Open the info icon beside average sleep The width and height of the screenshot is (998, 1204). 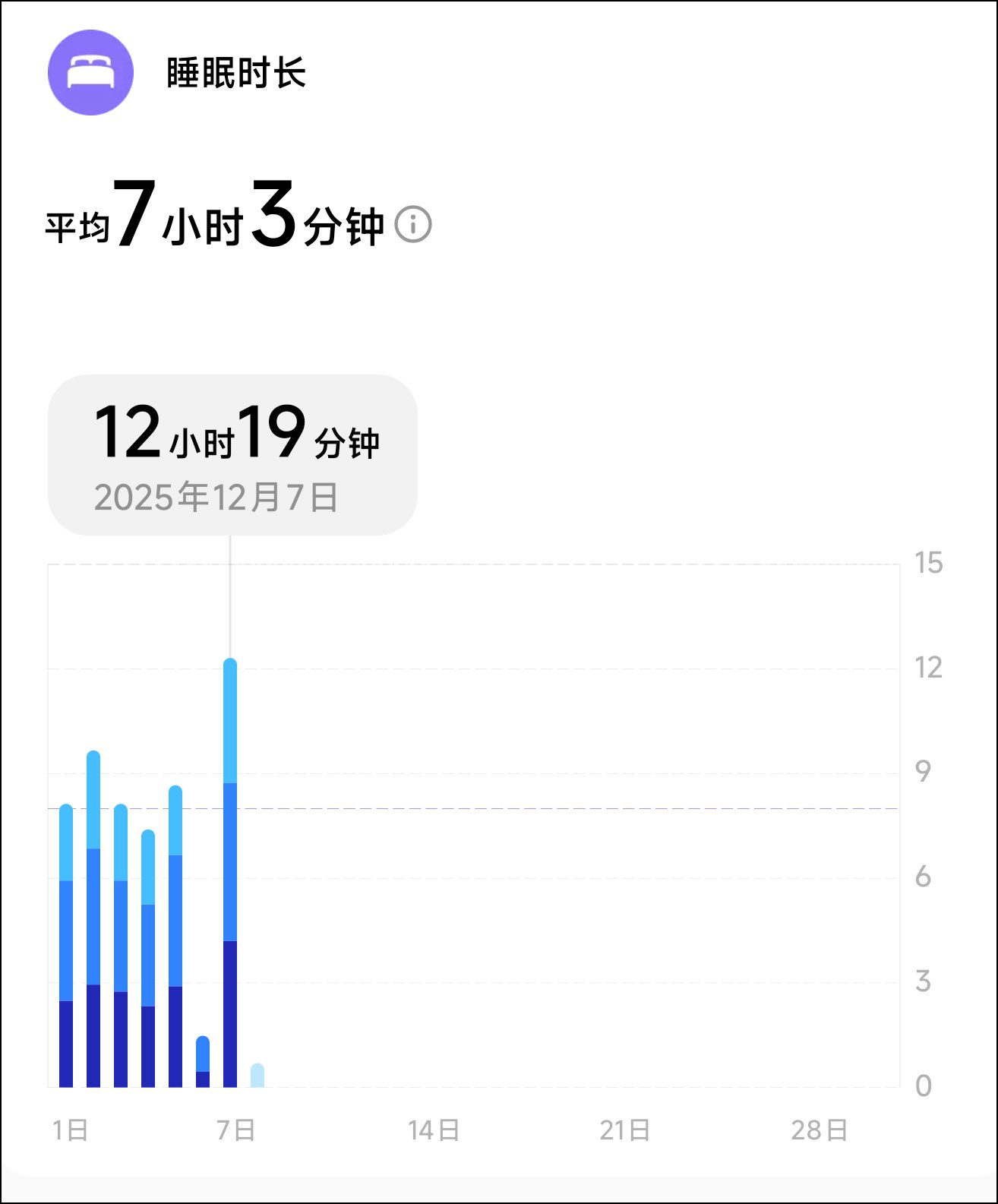point(414,225)
